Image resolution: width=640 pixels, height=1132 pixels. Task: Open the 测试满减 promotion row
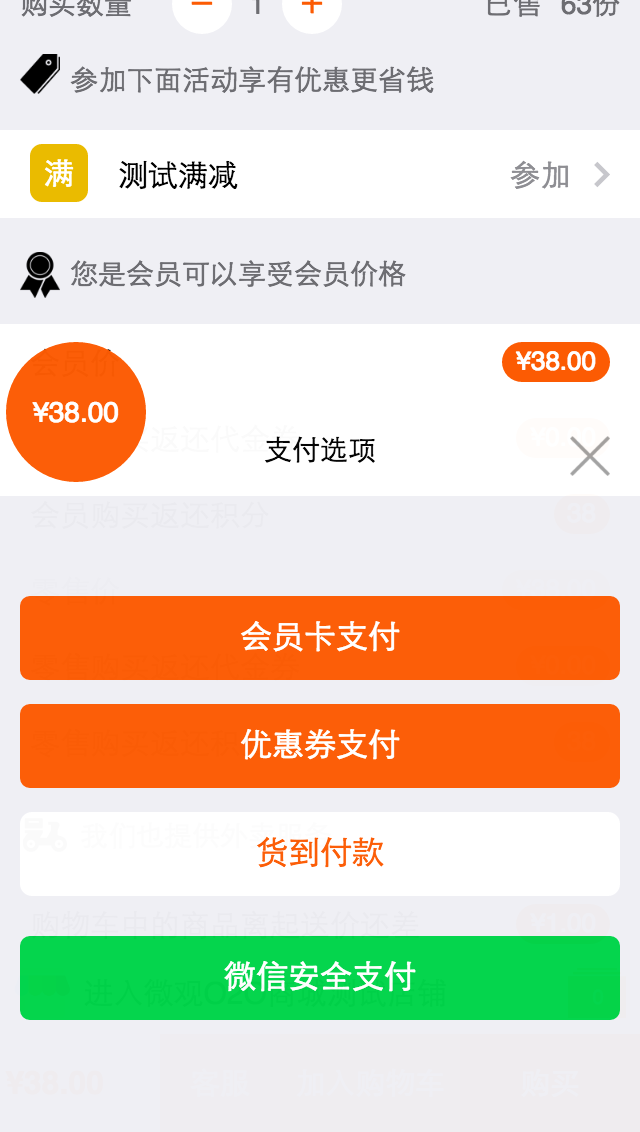(x=320, y=174)
